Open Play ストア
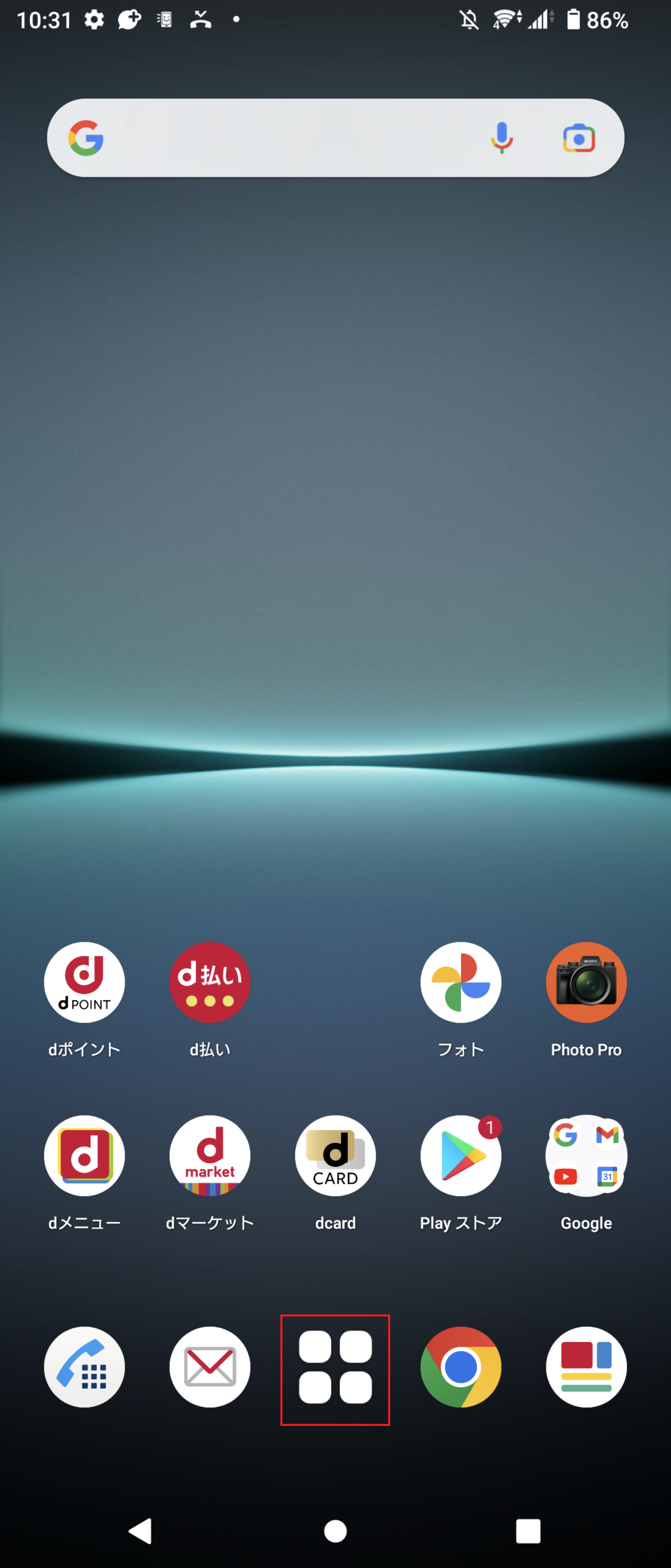The height and width of the screenshot is (1568, 671). pos(460,1155)
